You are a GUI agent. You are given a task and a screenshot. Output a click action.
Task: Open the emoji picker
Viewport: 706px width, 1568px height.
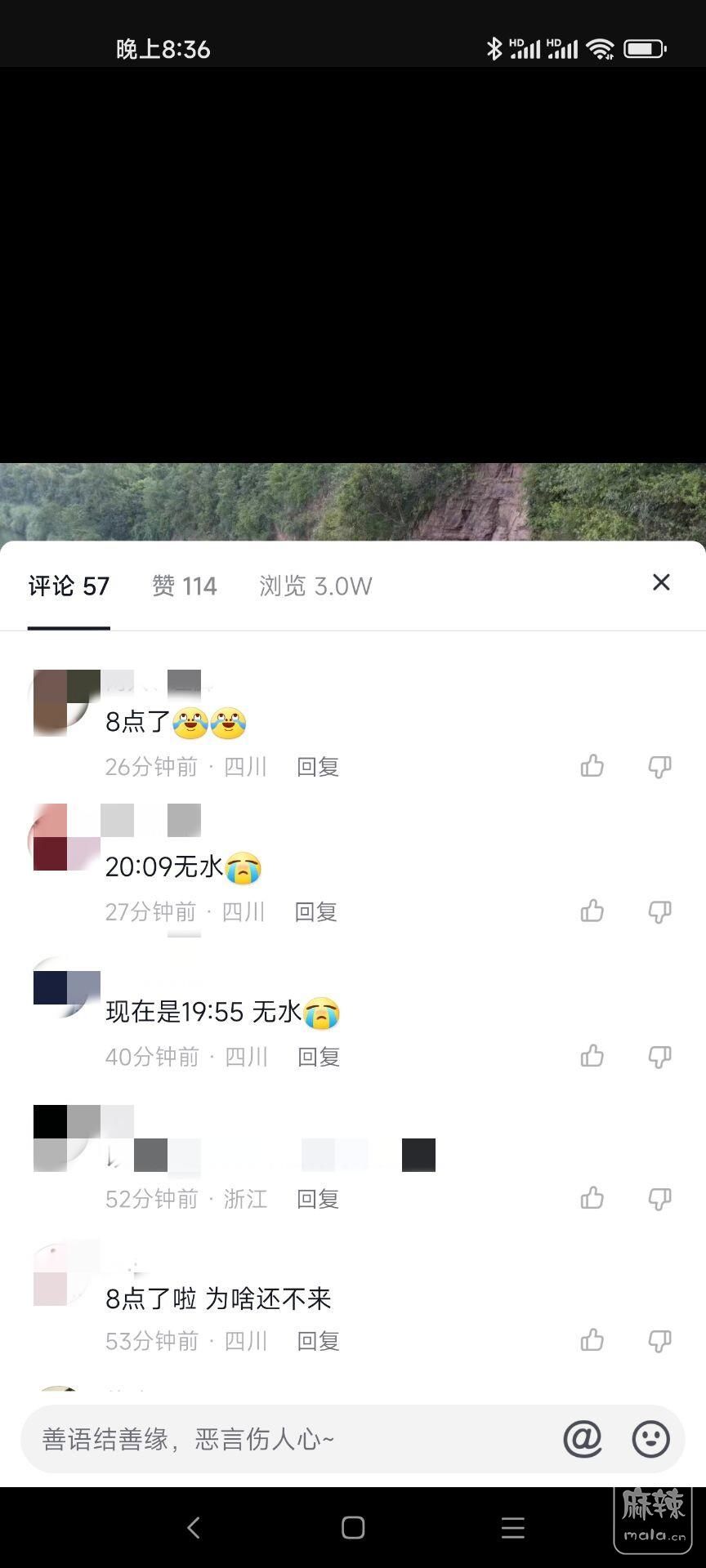click(x=650, y=1439)
